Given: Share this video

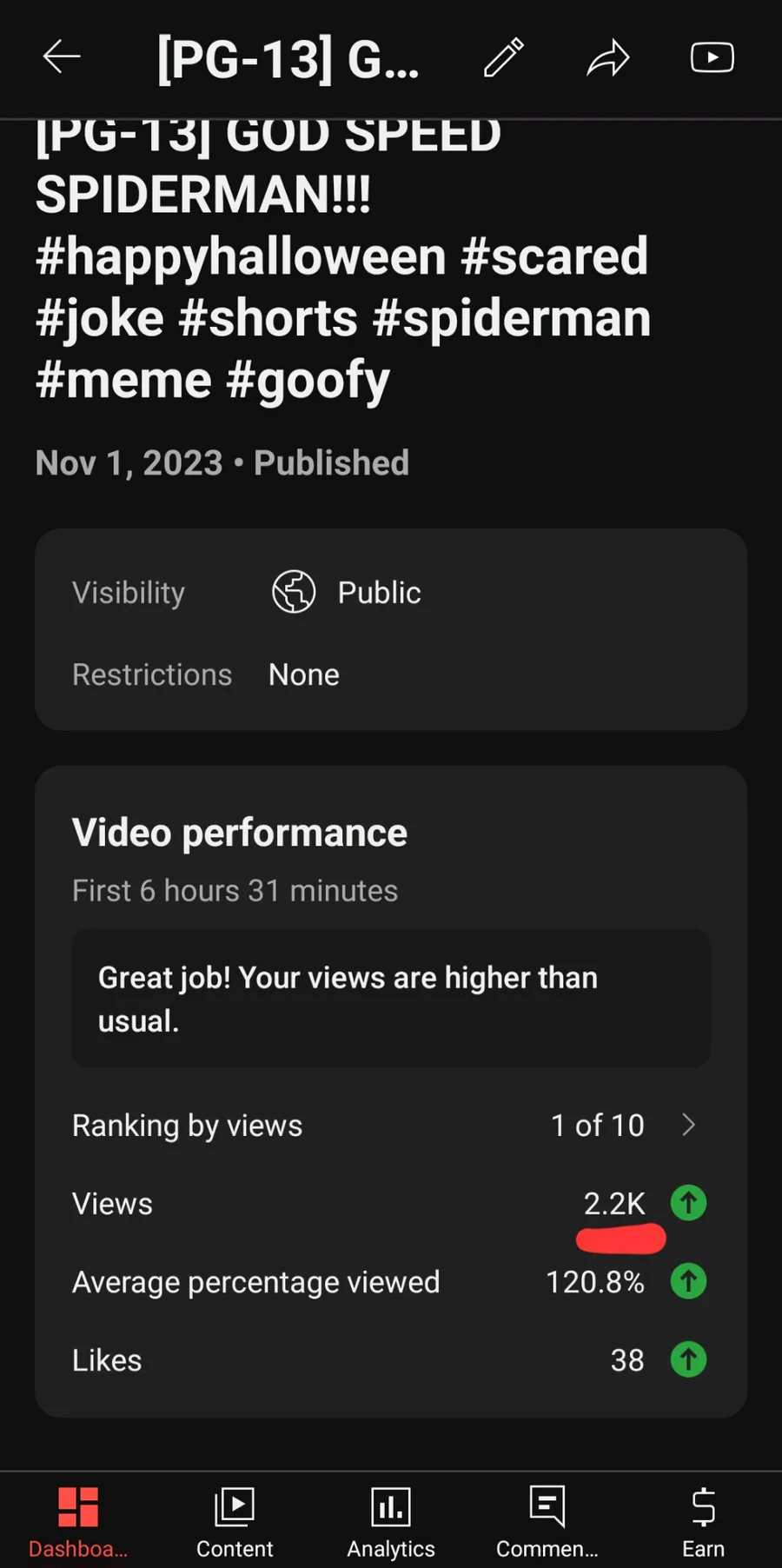Looking at the screenshot, I should point(608,58).
